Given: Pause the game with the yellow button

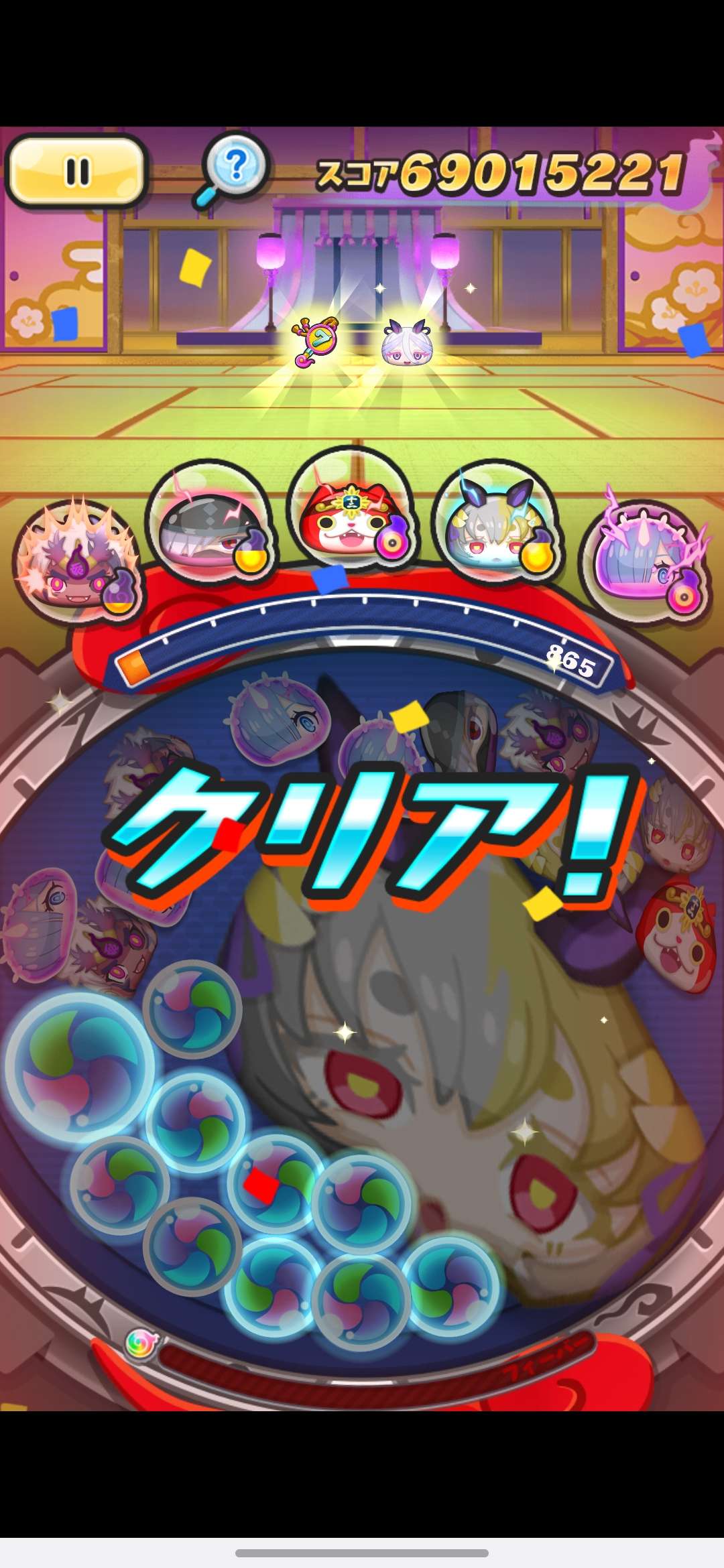Looking at the screenshot, I should (76, 172).
